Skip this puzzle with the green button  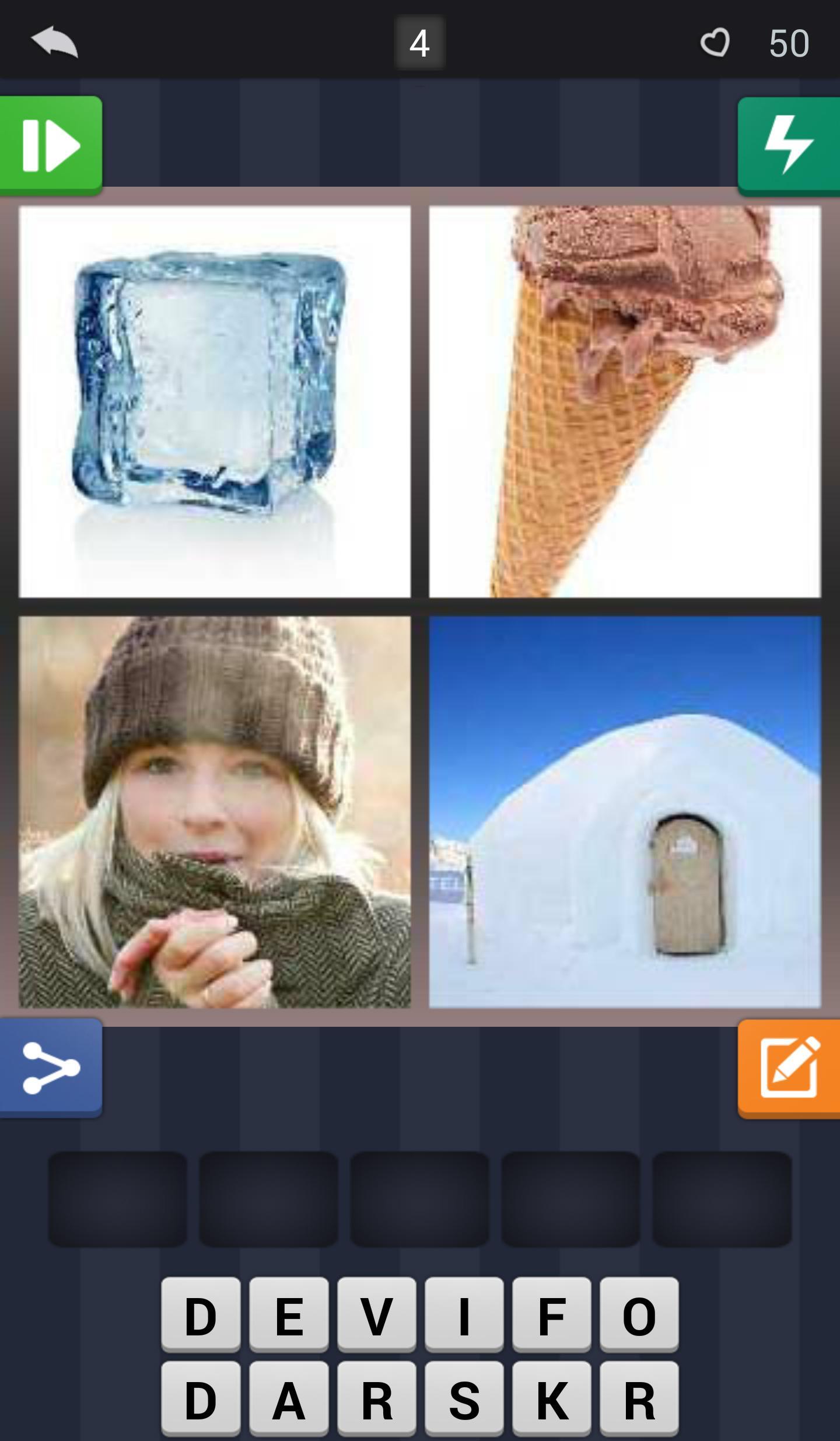[51, 145]
